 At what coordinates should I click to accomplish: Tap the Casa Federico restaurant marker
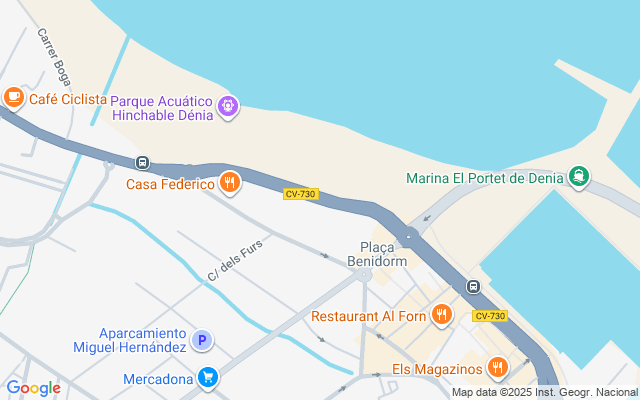click(x=230, y=182)
